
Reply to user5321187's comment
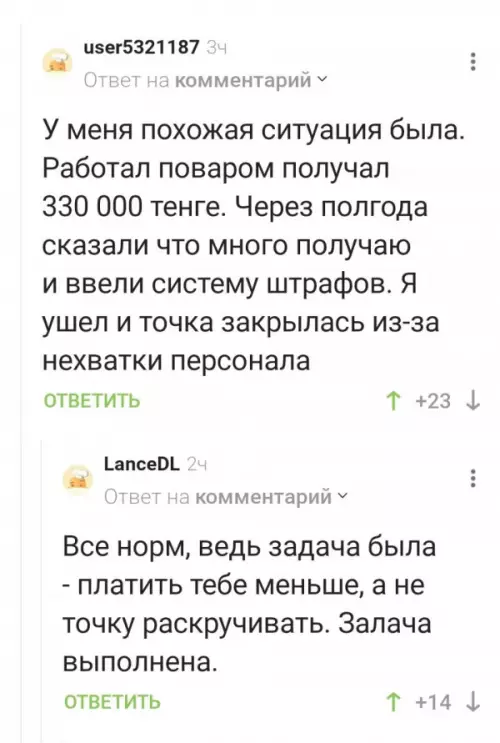pos(92,401)
